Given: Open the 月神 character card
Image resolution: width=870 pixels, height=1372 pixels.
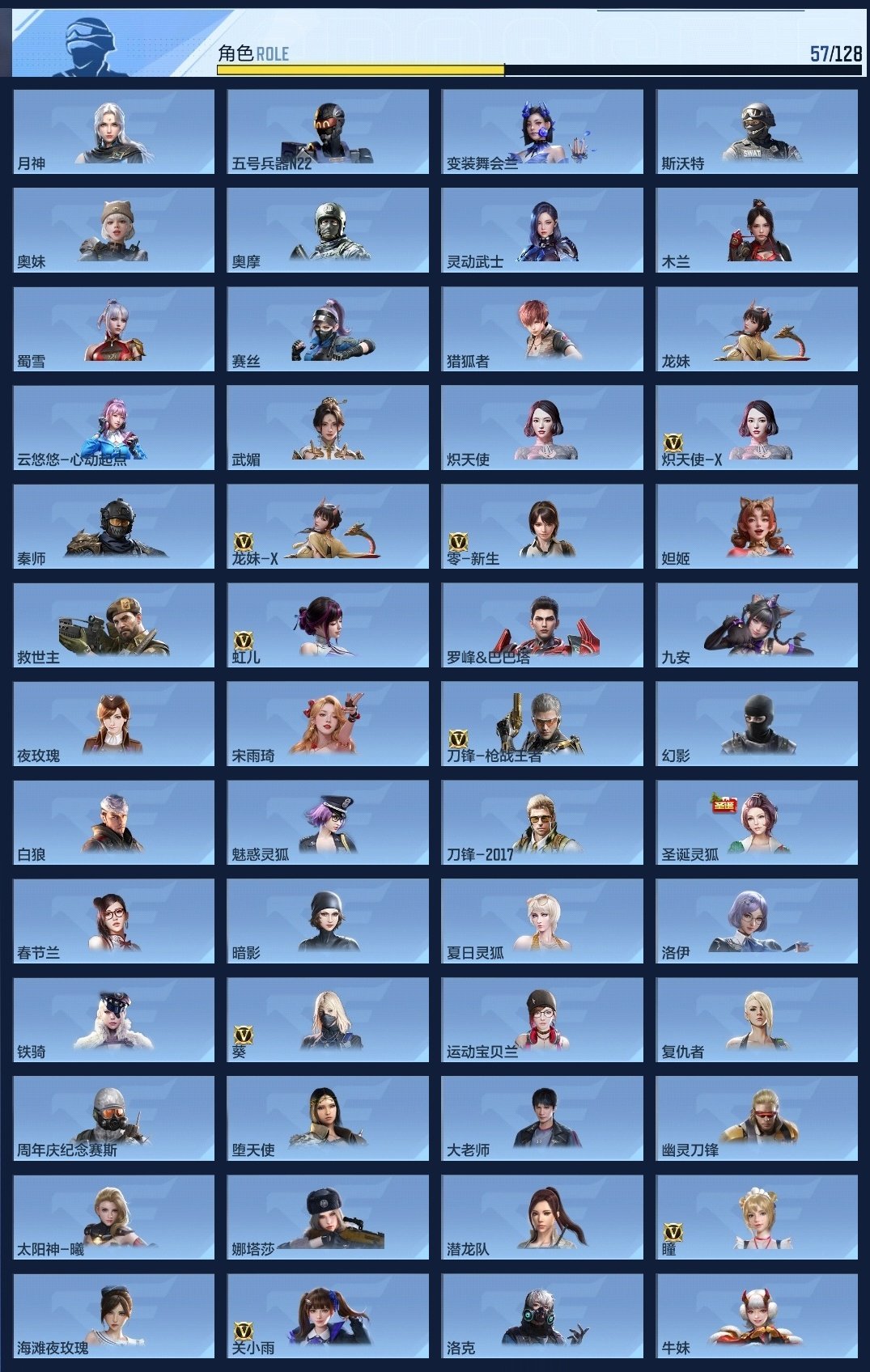Looking at the screenshot, I should (x=113, y=131).
